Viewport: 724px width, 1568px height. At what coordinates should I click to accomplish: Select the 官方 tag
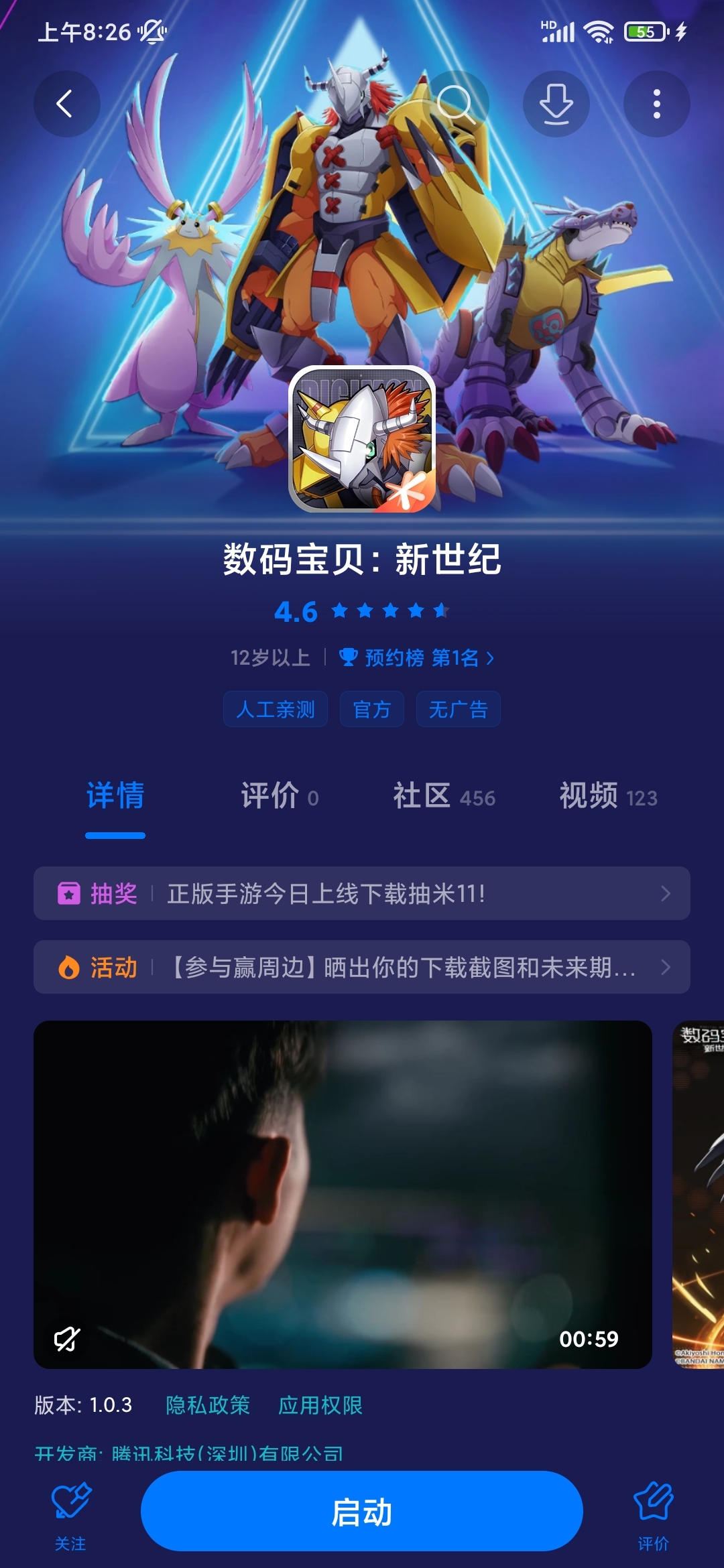[372, 709]
